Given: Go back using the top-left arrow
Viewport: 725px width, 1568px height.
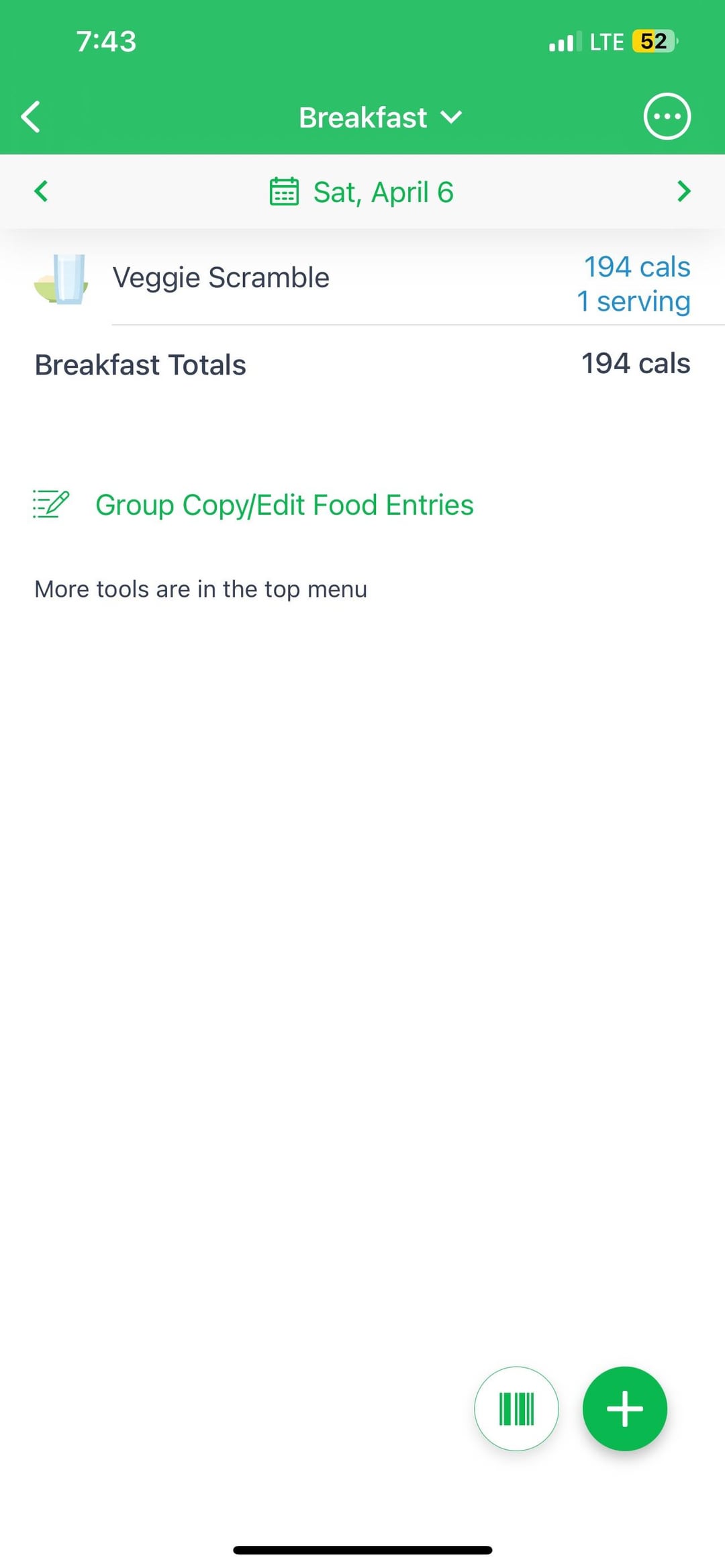Looking at the screenshot, I should [x=31, y=117].
